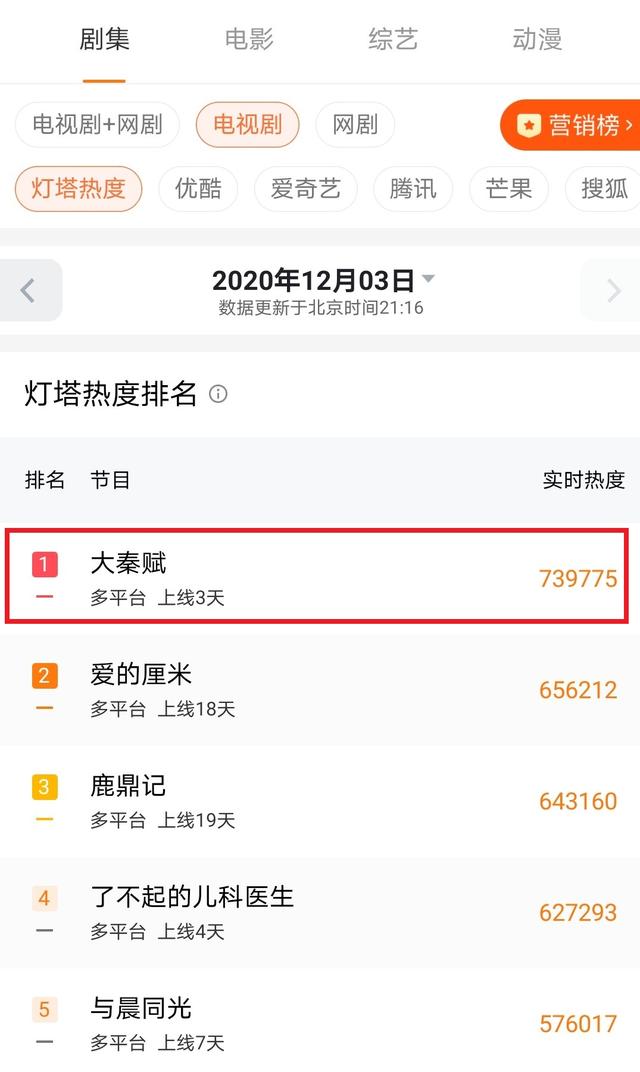
Task: Switch to the 电影 tab
Action: click(x=249, y=40)
